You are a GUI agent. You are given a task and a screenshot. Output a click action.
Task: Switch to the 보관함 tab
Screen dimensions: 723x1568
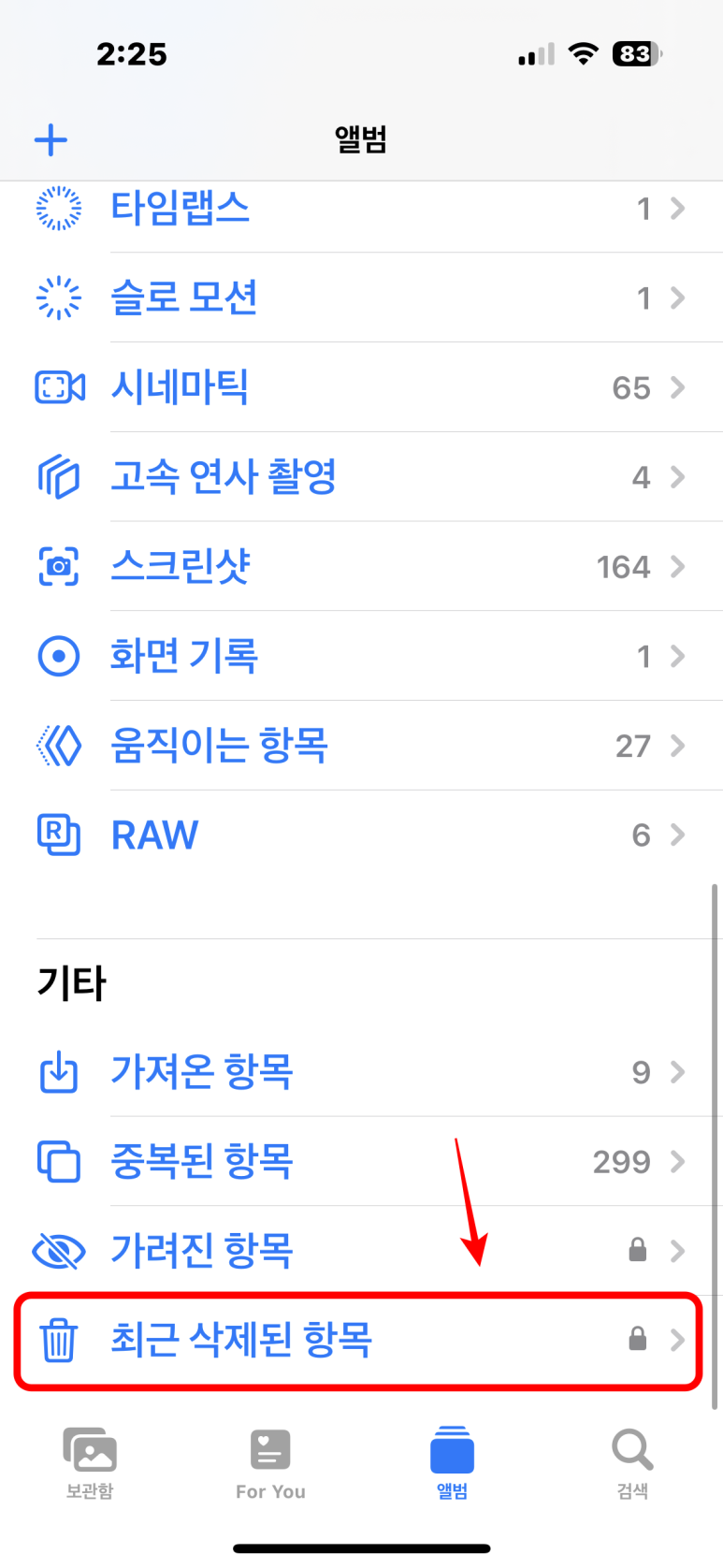pos(90,1462)
